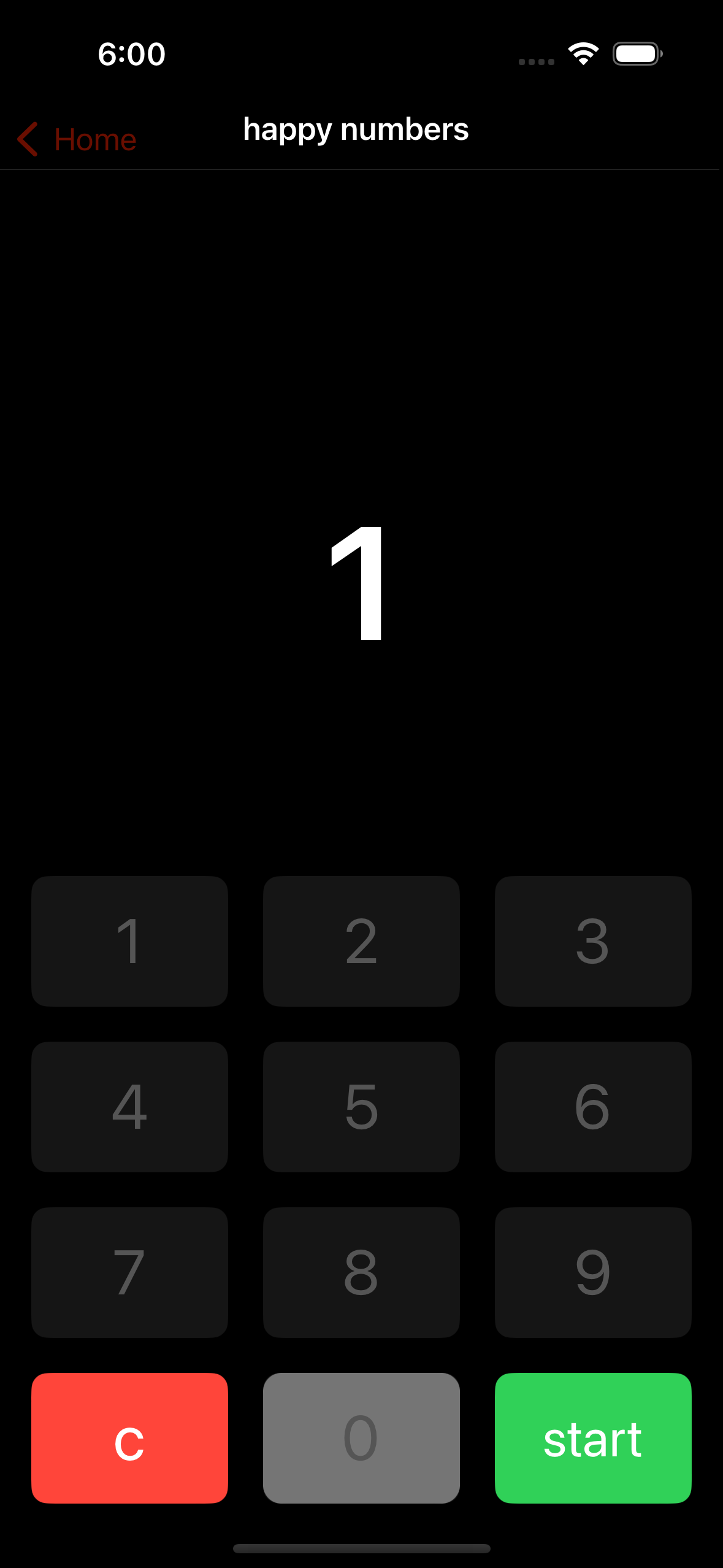Enter digit 2 on the keypad

pos(361,941)
